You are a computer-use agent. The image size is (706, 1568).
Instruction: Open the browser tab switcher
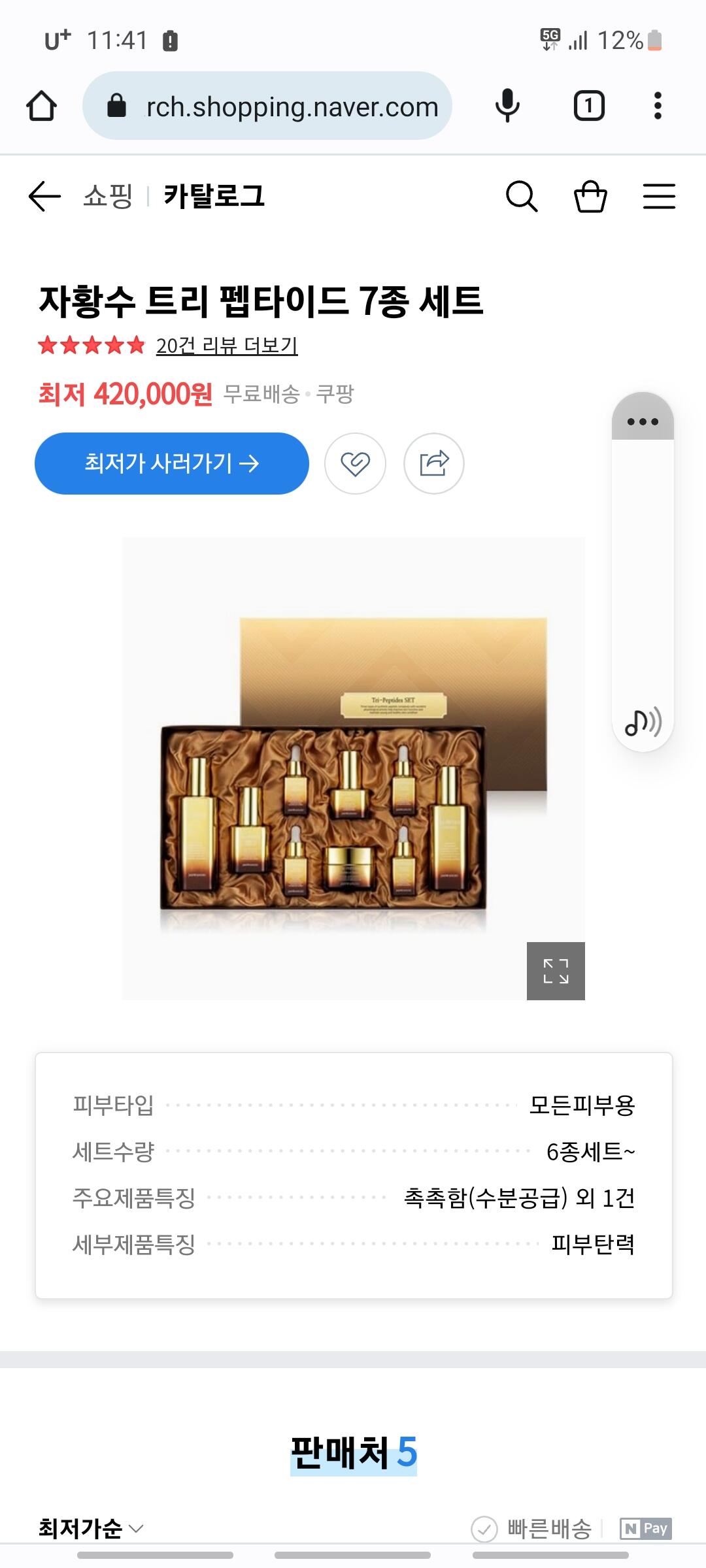click(589, 106)
